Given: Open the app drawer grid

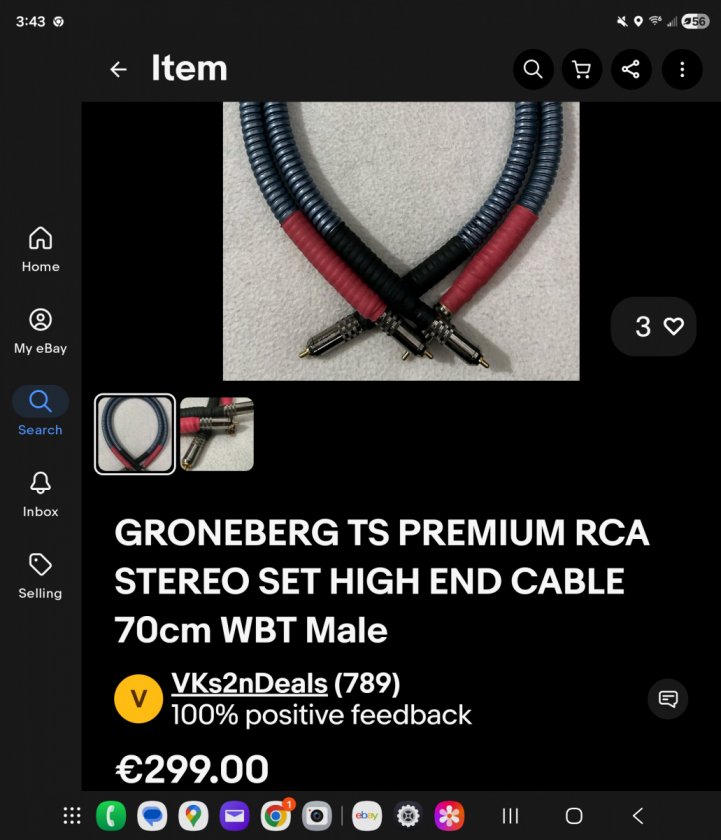Looking at the screenshot, I should (x=72, y=815).
